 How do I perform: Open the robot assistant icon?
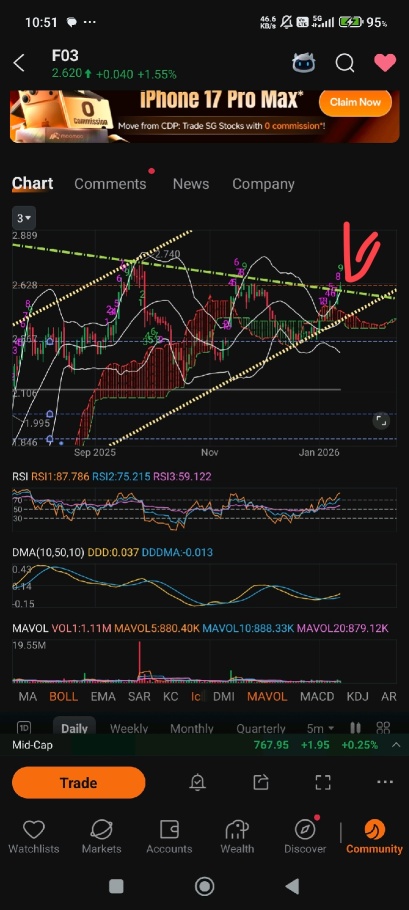click(304, 63)
